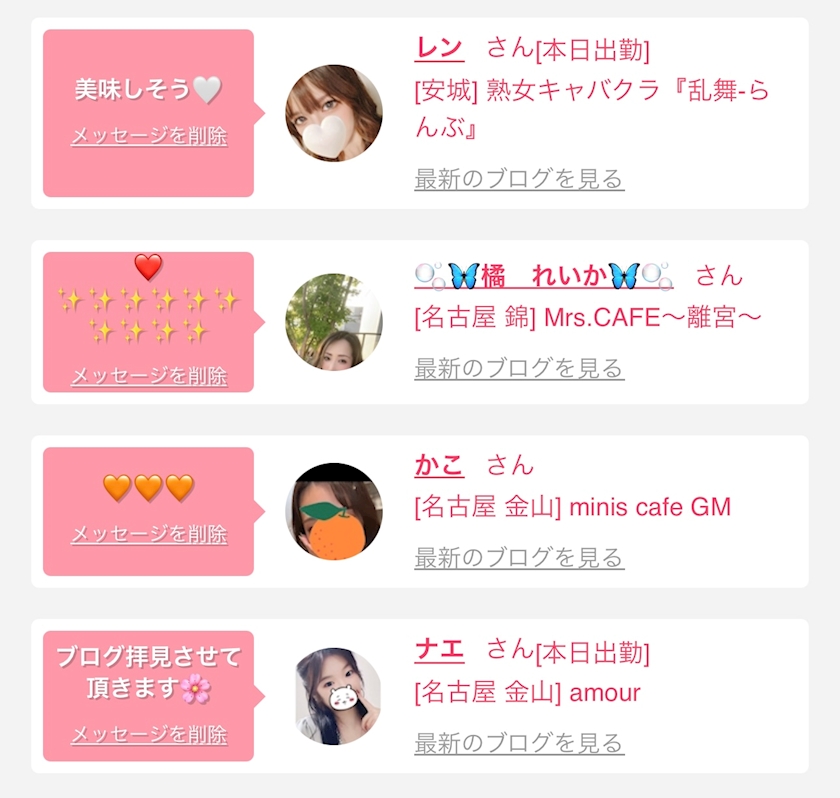Tap かこ's profile photo
This screenshot has width=840, height=798.
point(334,511)
